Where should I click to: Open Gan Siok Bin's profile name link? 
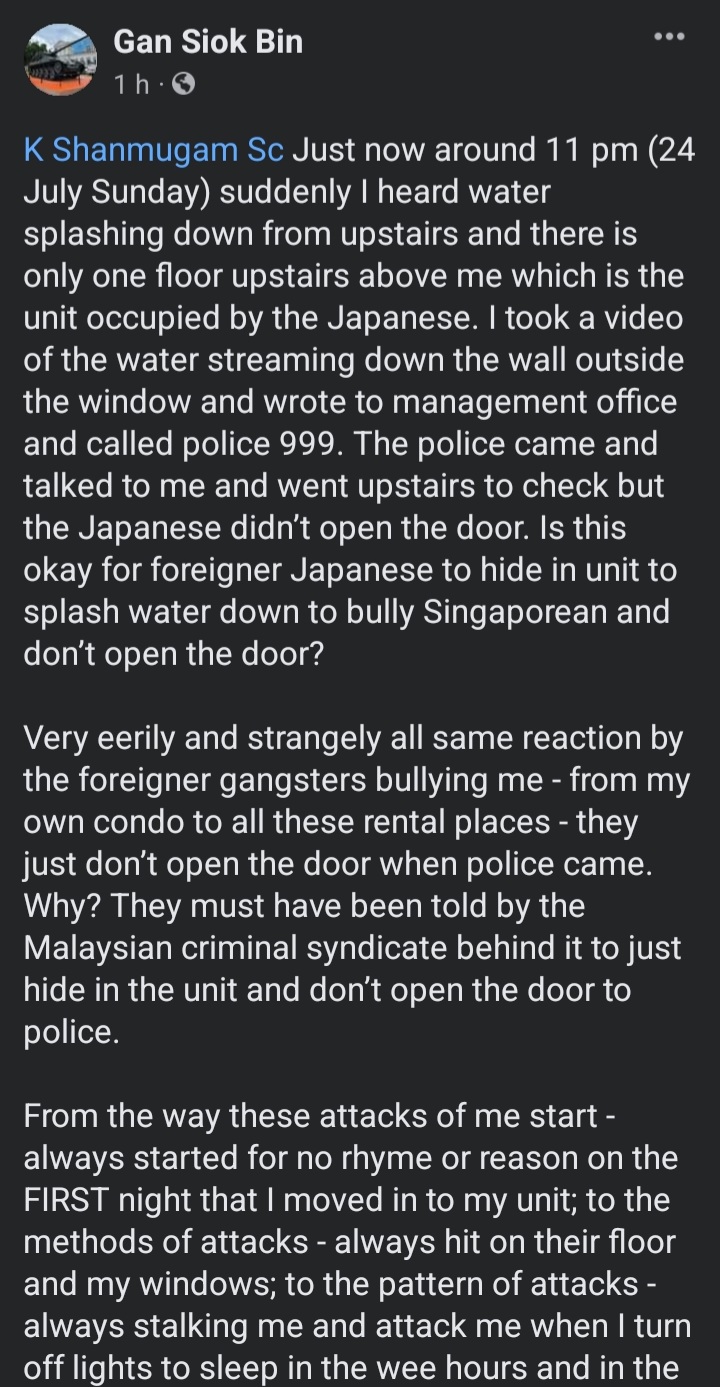click(x=207, y=41)
